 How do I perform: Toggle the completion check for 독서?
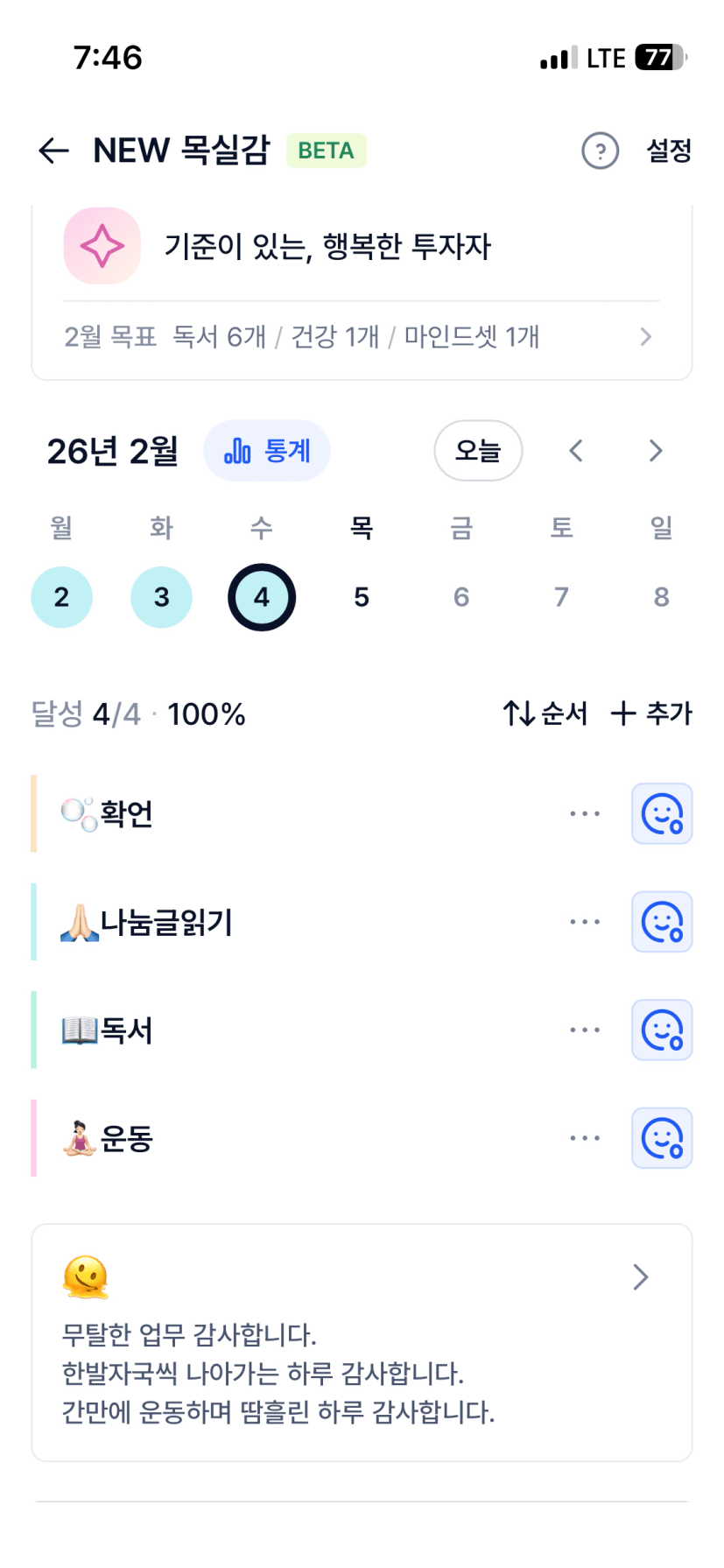click(x=662, y=1030)
